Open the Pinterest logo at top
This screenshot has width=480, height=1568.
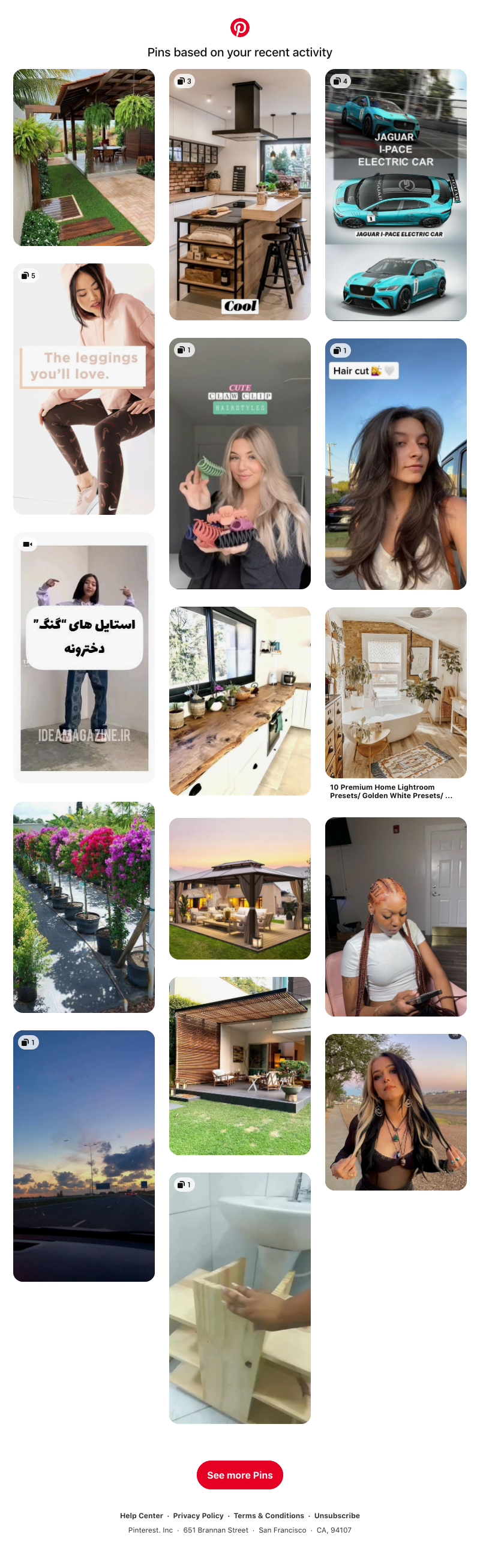click(x=239, y=28)
